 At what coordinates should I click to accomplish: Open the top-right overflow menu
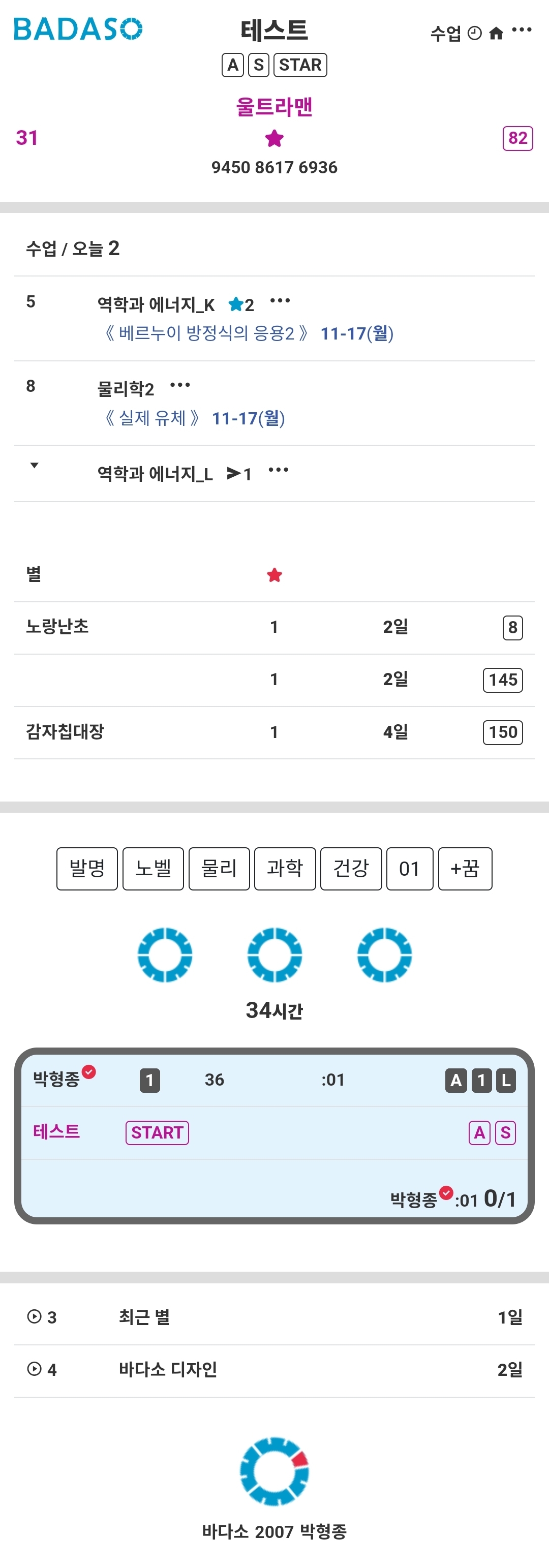(522, 30)
